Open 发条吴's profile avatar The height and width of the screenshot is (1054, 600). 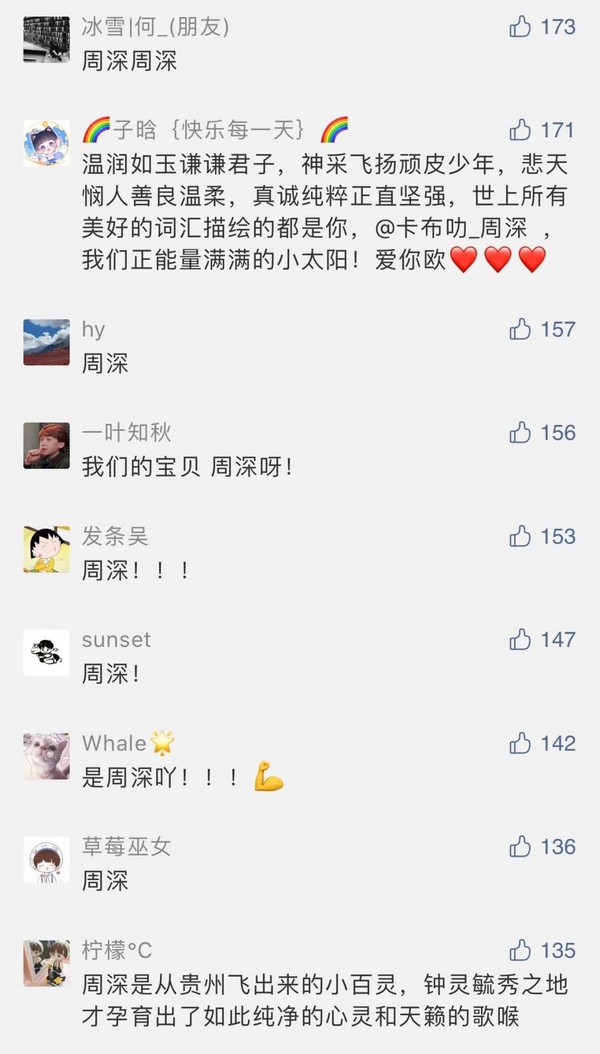point(47,549)
